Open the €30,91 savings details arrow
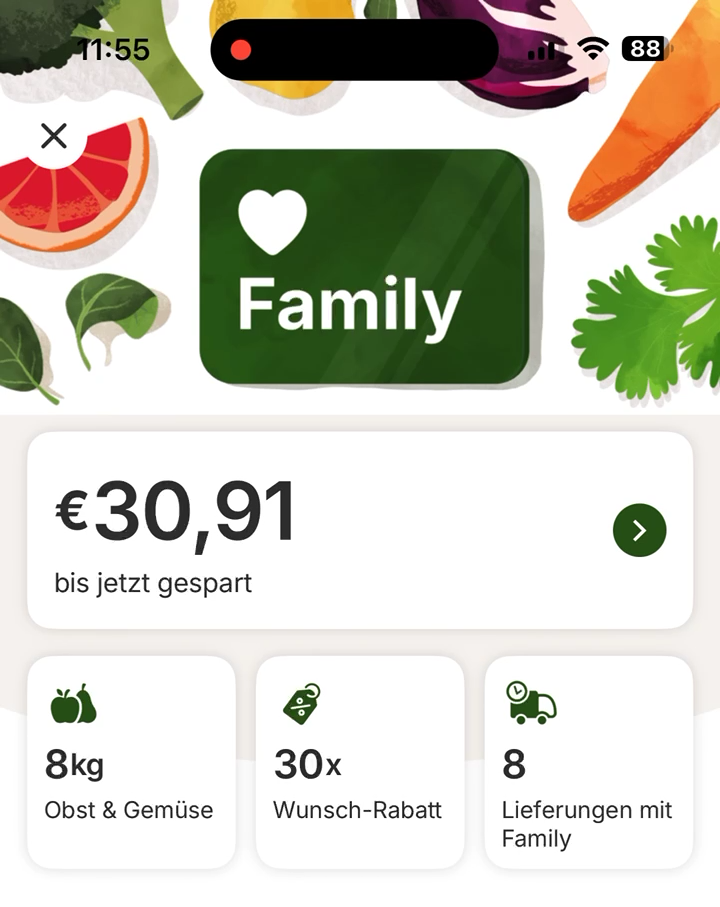Screen dimensions: 720x907 639,530
